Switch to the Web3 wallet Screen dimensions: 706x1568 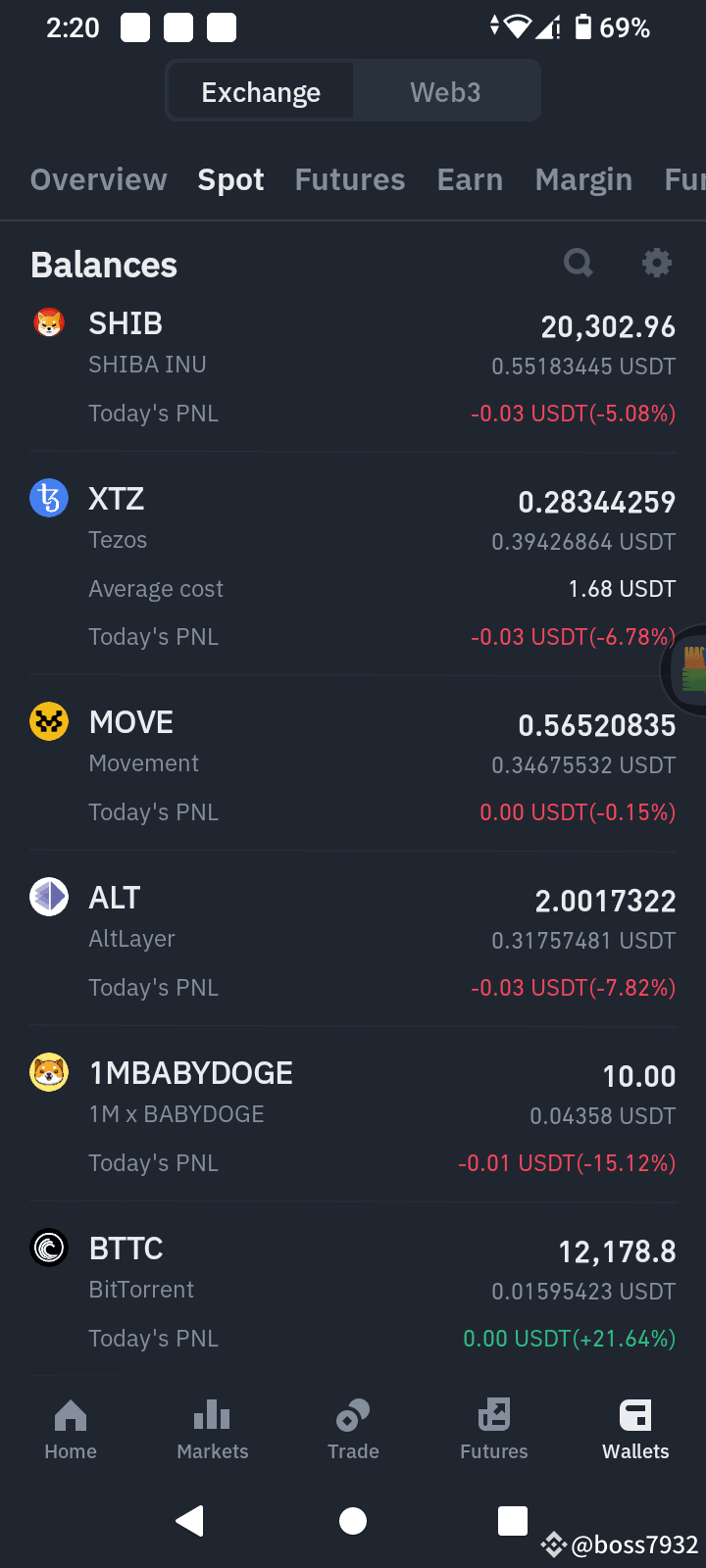pyautogui.click(x=445, y=92)
